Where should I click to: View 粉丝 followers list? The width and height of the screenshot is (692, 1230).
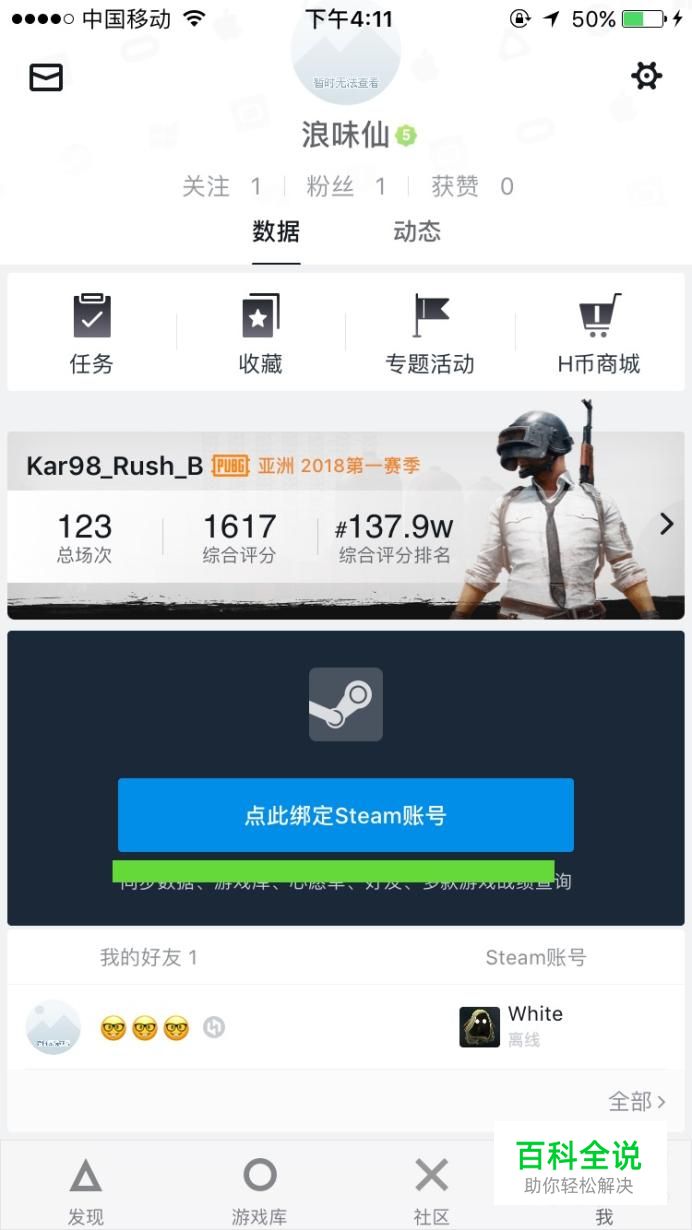click(x=346, y=187)
